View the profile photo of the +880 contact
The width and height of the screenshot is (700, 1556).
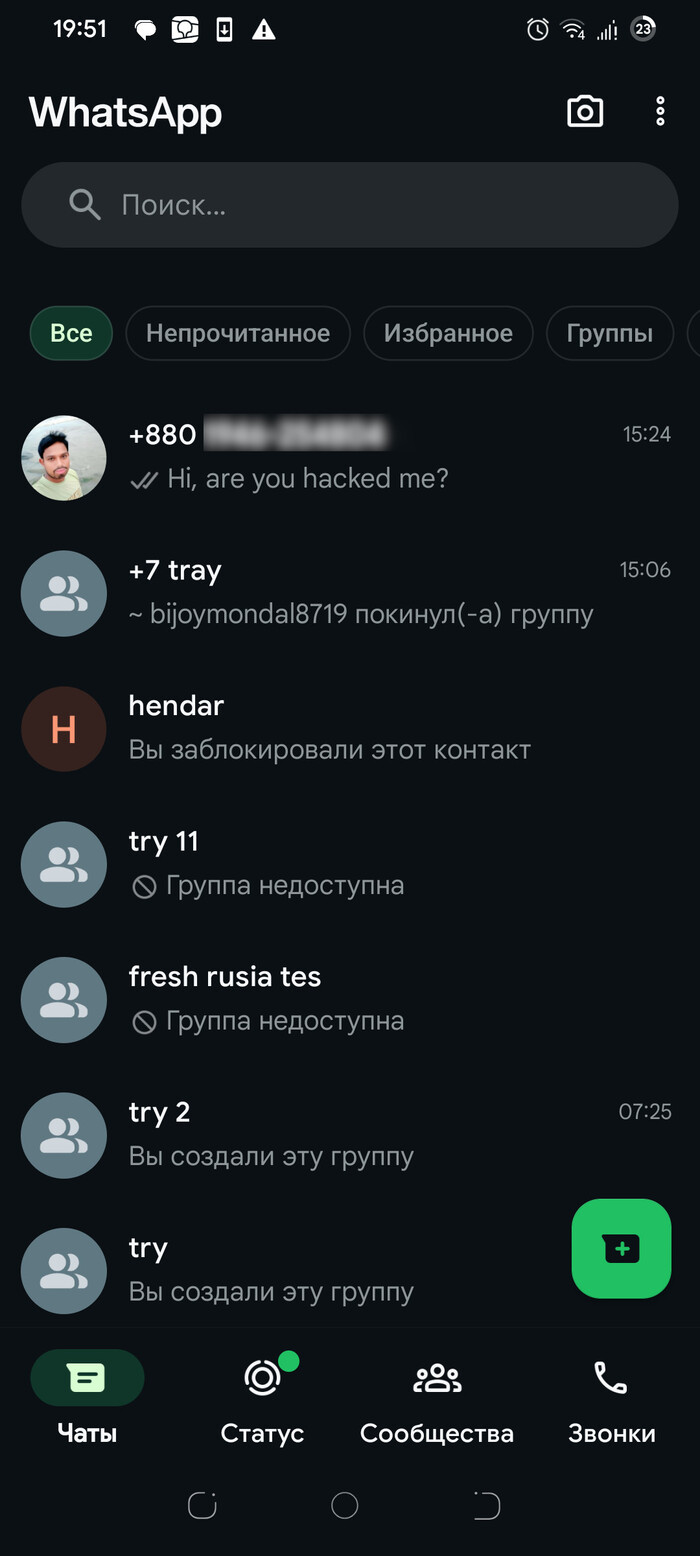point(64,458)
